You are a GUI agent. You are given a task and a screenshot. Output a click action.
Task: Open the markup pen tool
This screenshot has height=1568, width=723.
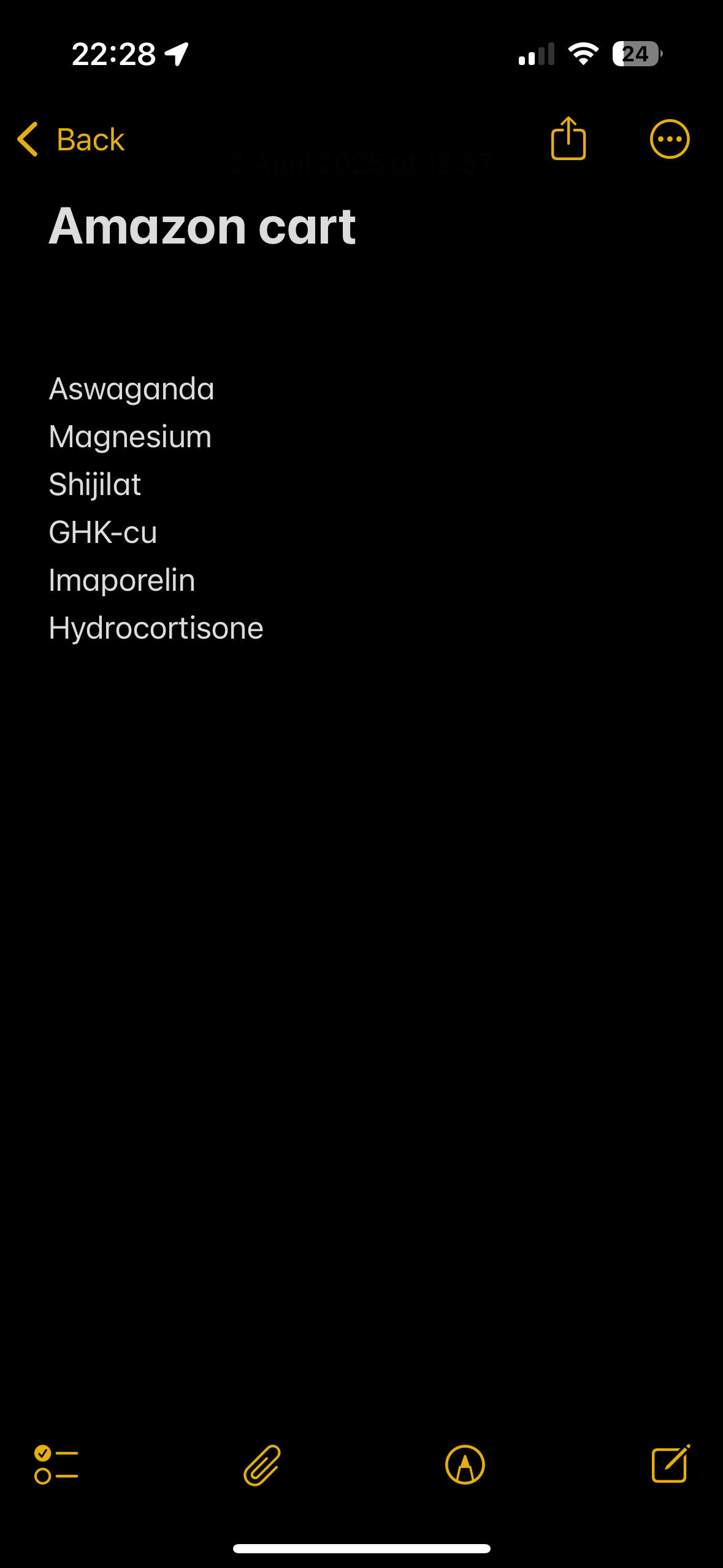pyautogui.click(x=465, y=1465)
